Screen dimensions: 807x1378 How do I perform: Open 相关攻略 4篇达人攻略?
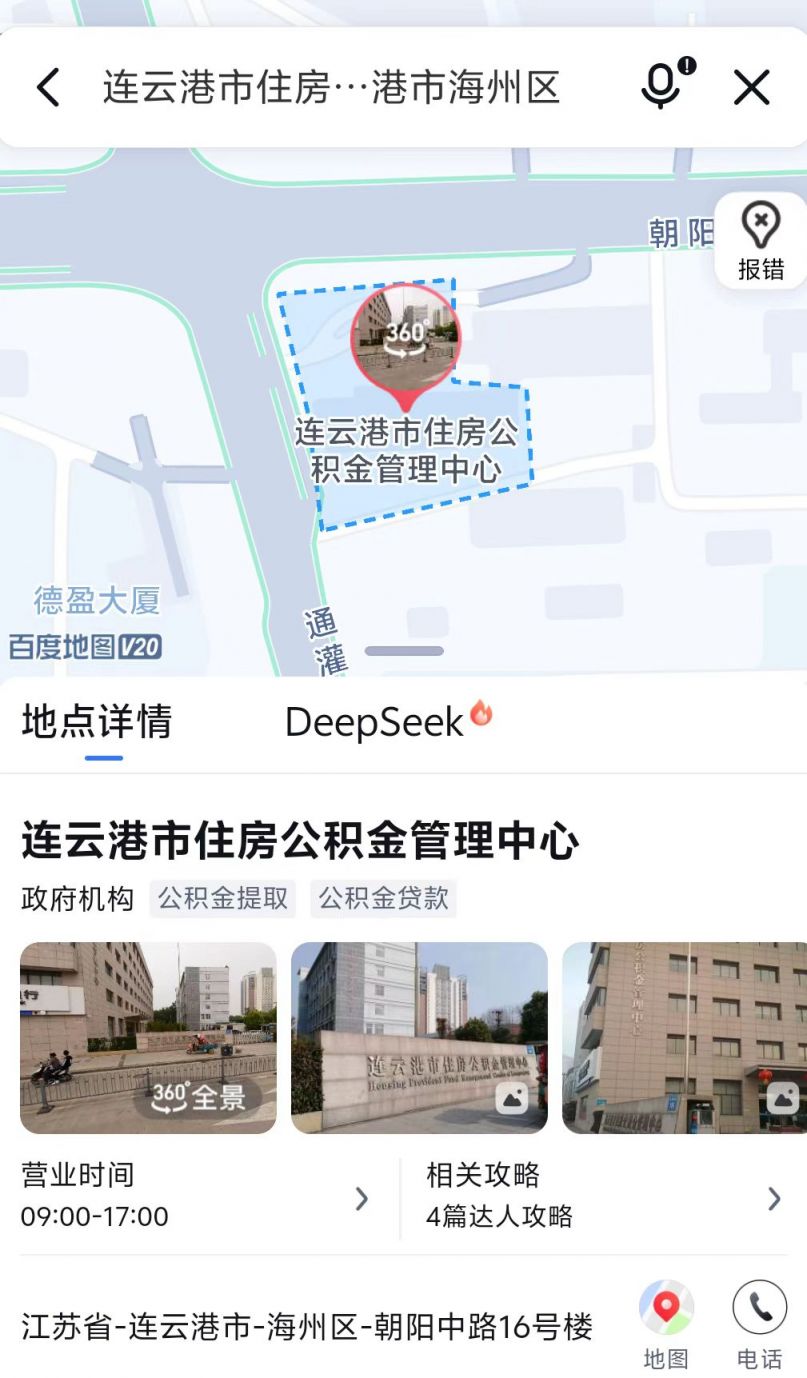click(604, 1196)
